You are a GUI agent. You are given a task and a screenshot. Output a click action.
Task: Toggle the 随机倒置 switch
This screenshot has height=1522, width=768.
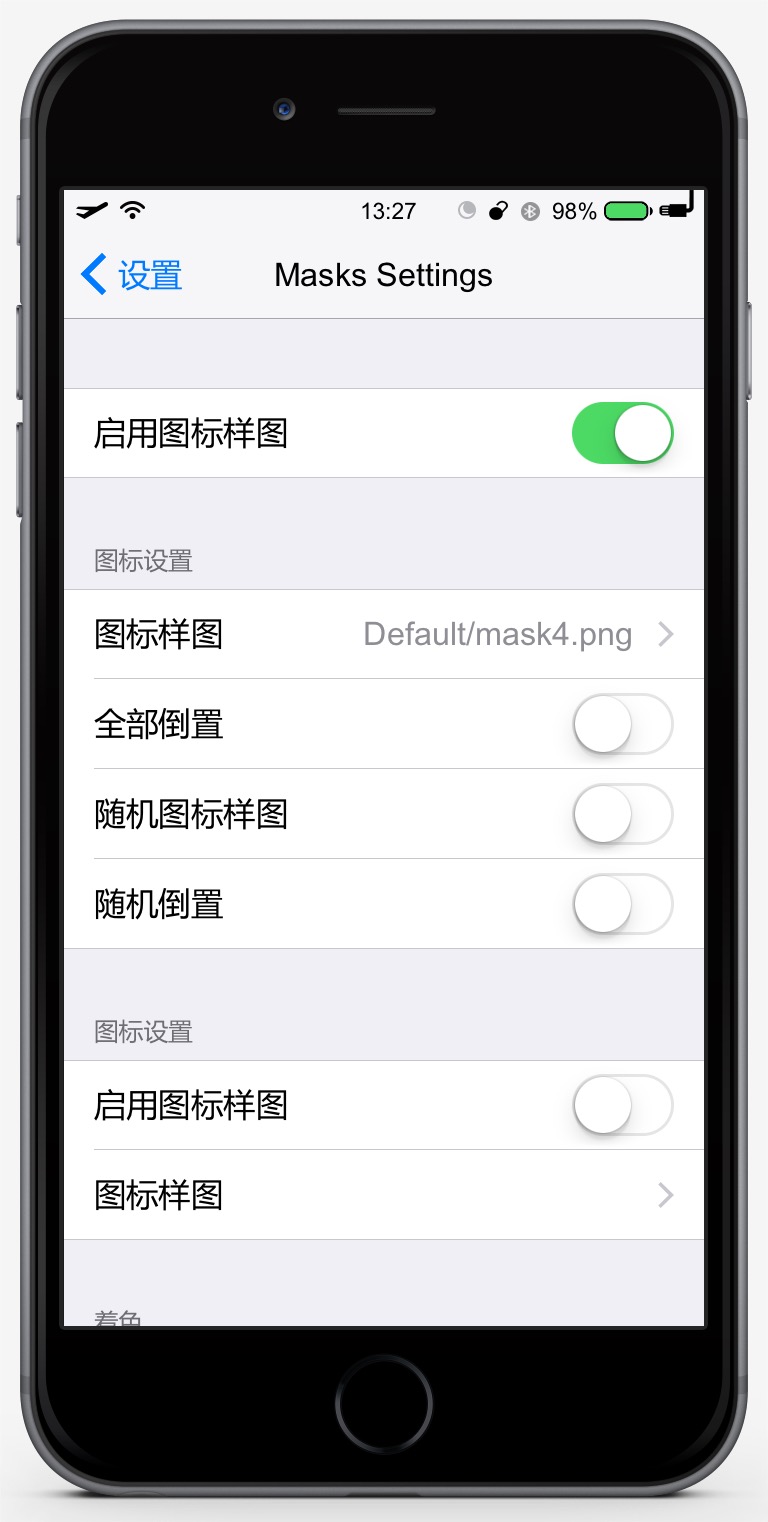622,904
